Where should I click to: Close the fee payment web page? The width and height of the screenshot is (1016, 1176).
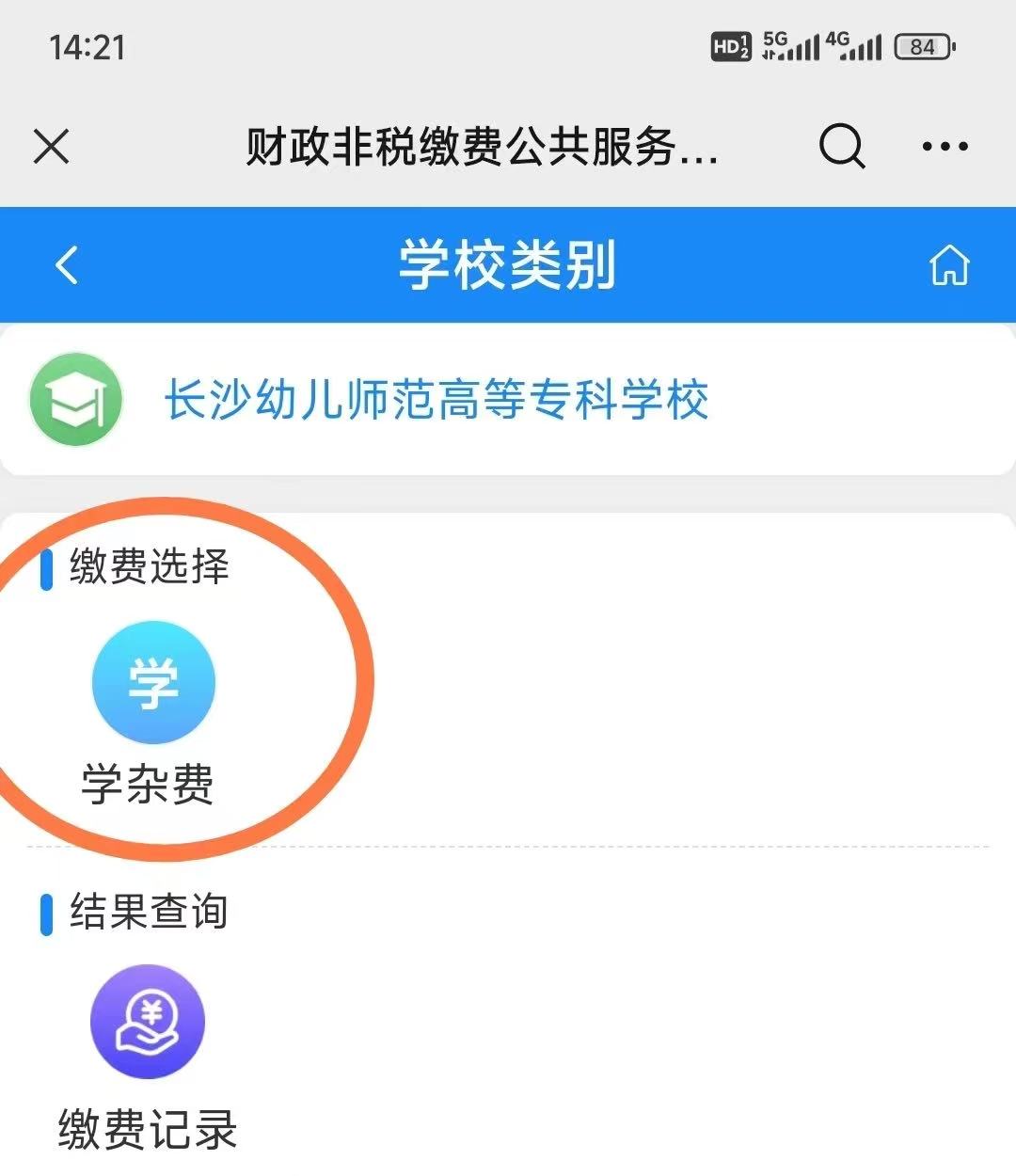tap(52, 147)
